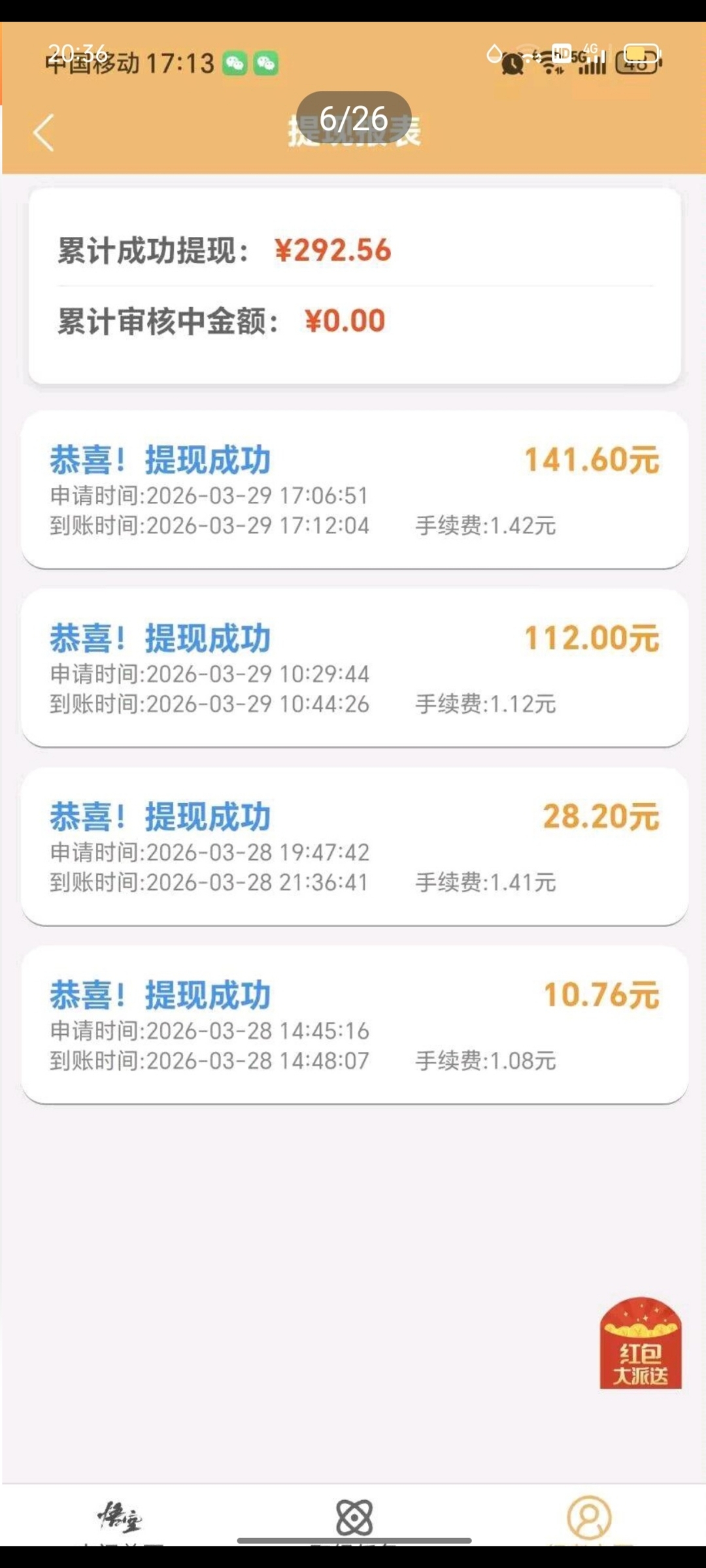Tap the ¥292.56 cumulative withdrawal amount
Viewport: 706px width, 1568px height.
pos(332,250)
